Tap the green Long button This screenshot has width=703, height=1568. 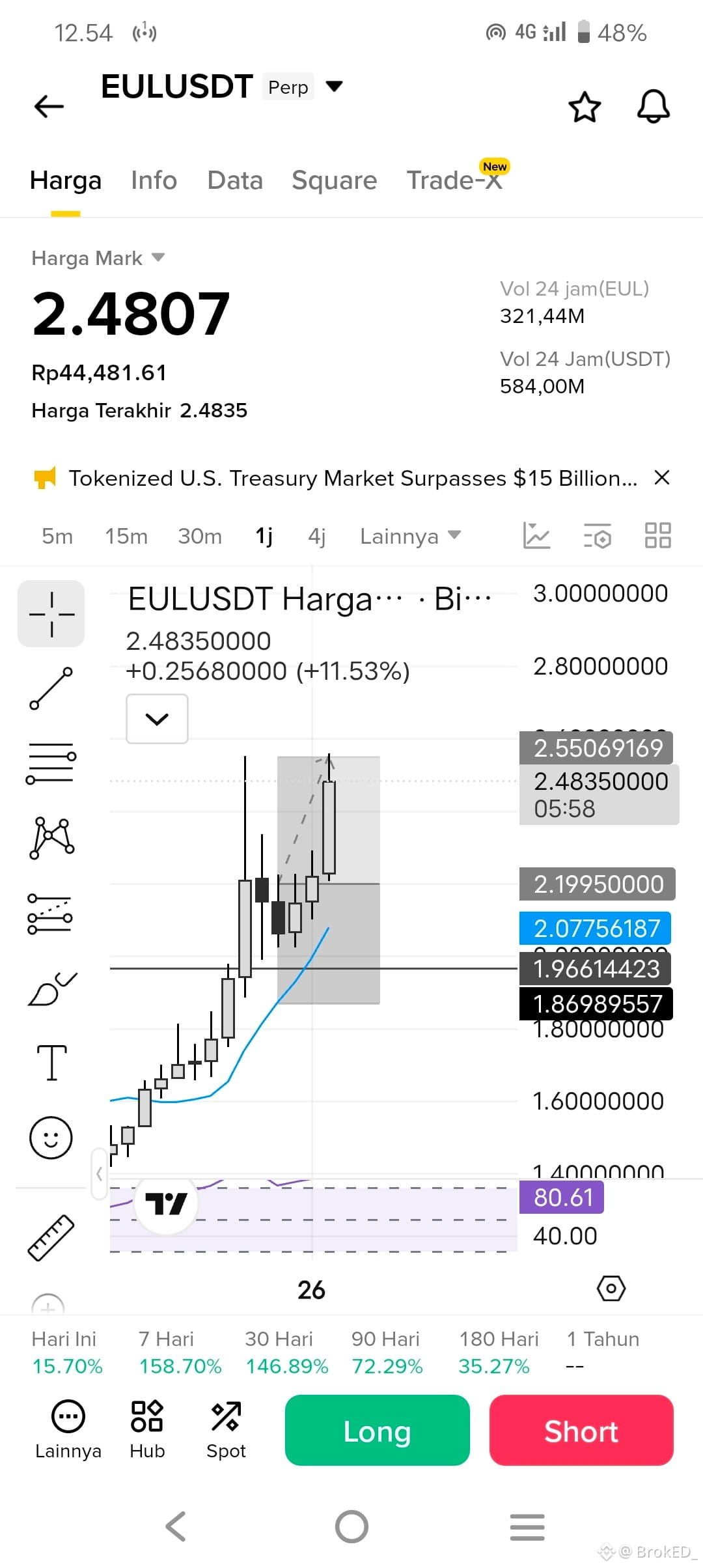point(378,1431)
